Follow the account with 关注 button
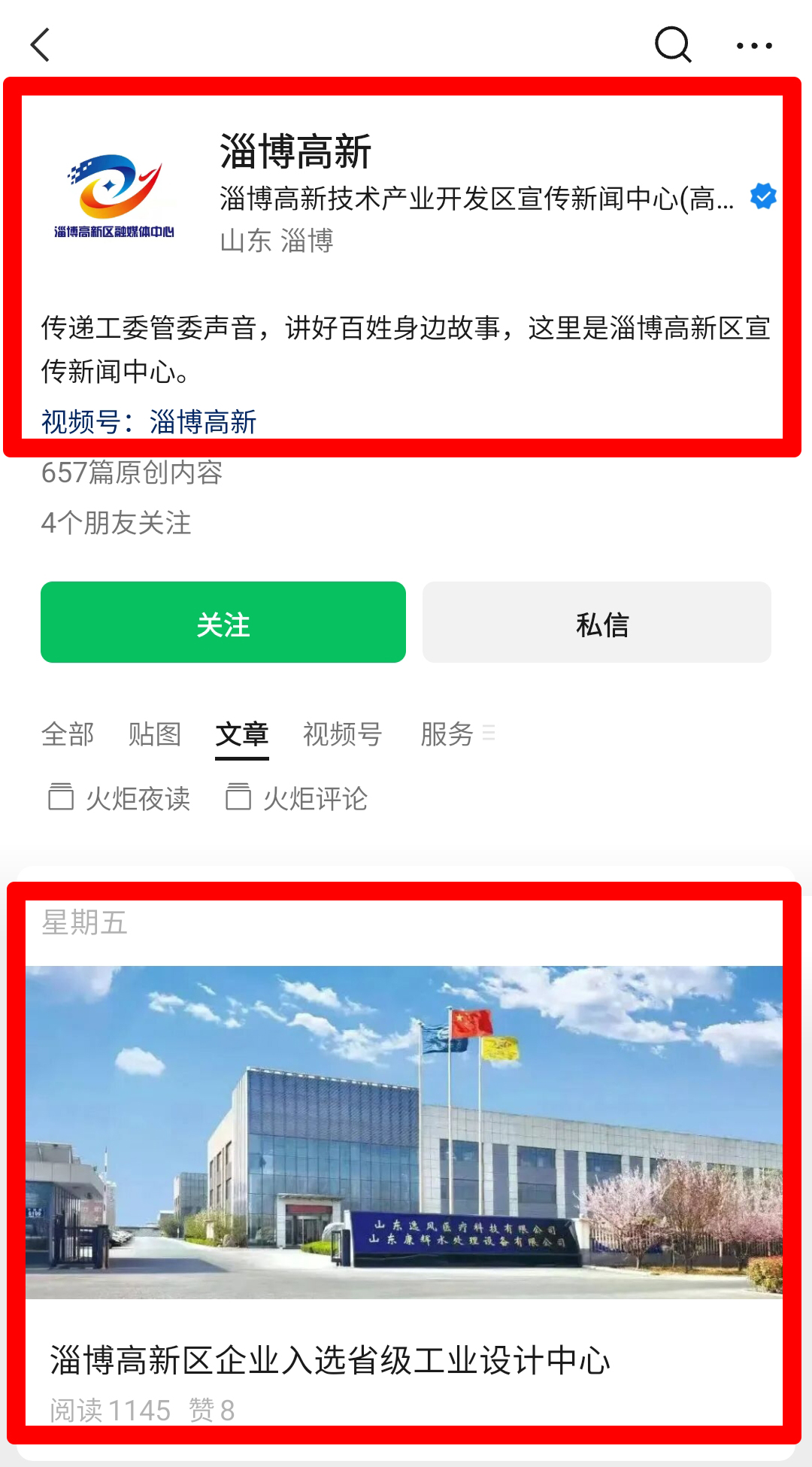Screen dimensions: 812x1467 pyautogui.click(x=223, y=622)
